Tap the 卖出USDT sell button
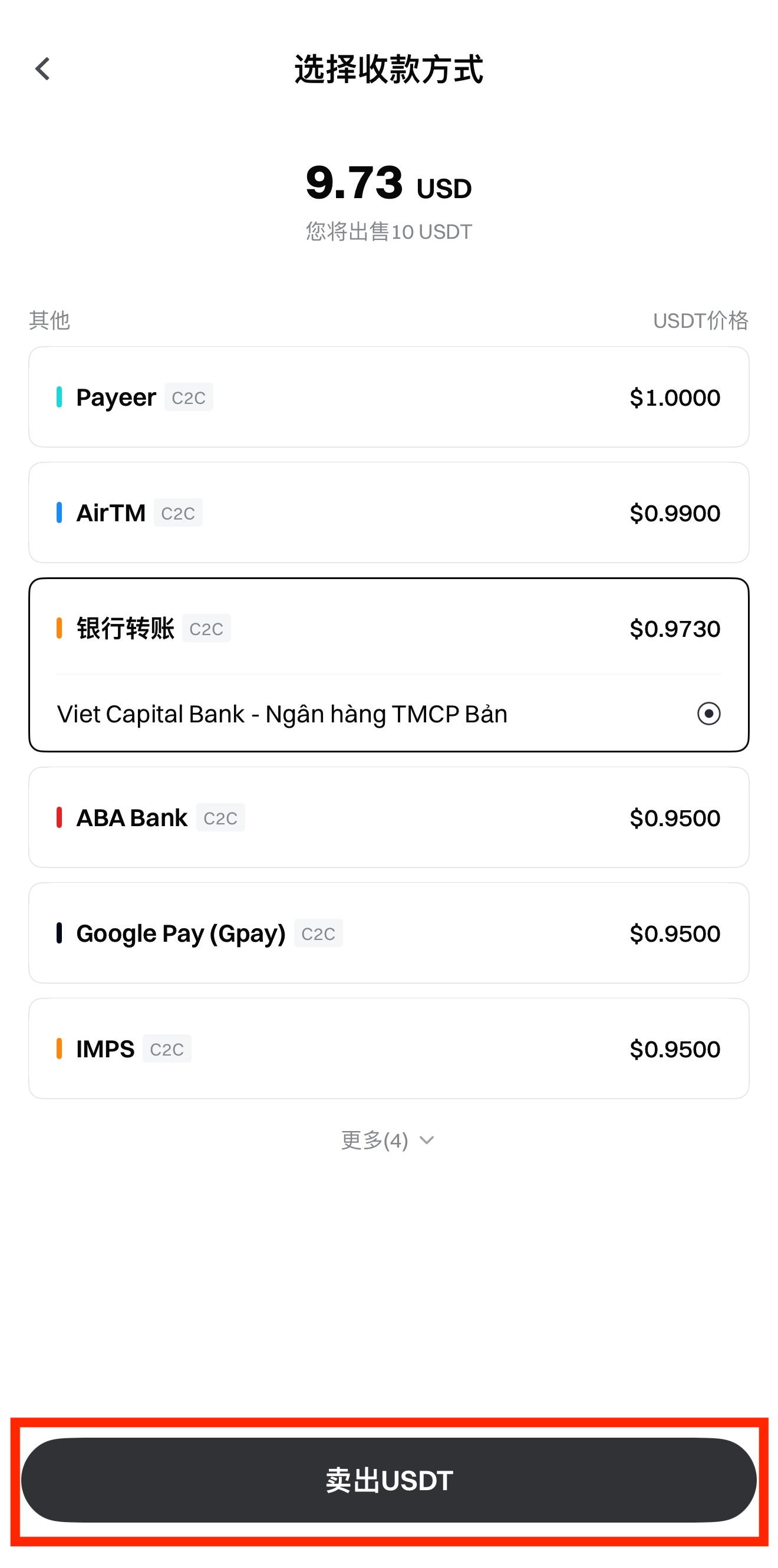Viewport: 778px width, 1568px height. (388, 1480)
